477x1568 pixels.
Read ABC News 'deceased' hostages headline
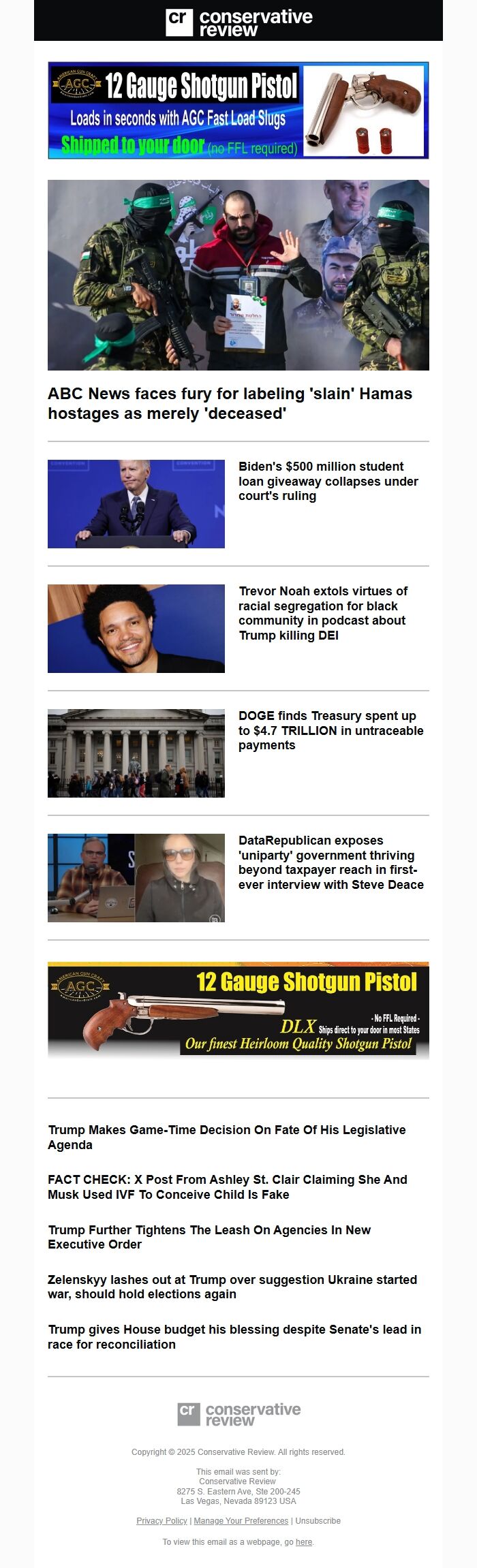click(230, 403)
